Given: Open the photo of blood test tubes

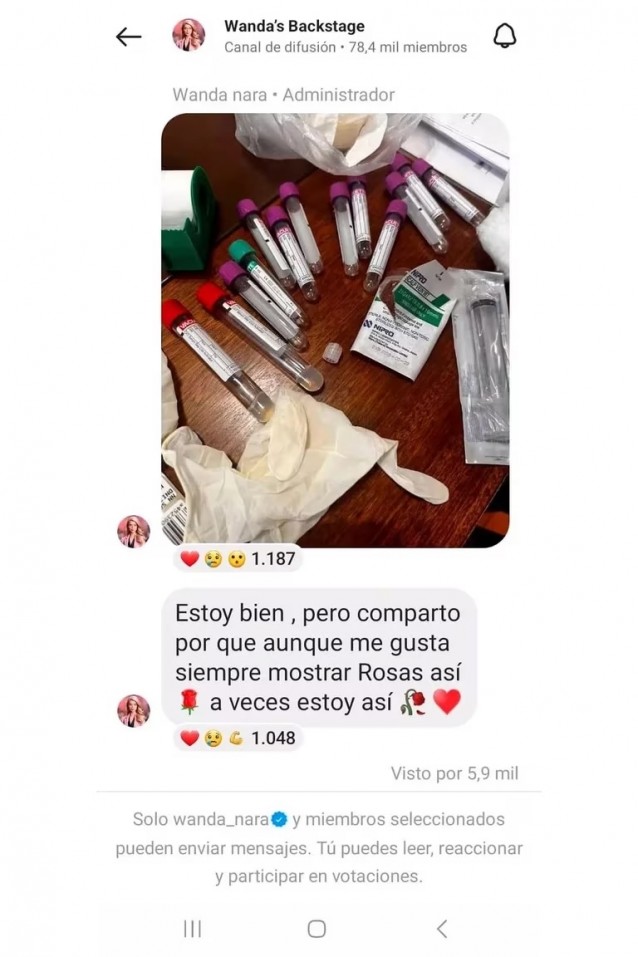Looking at the screenshot, I should (x=335, y=330).
